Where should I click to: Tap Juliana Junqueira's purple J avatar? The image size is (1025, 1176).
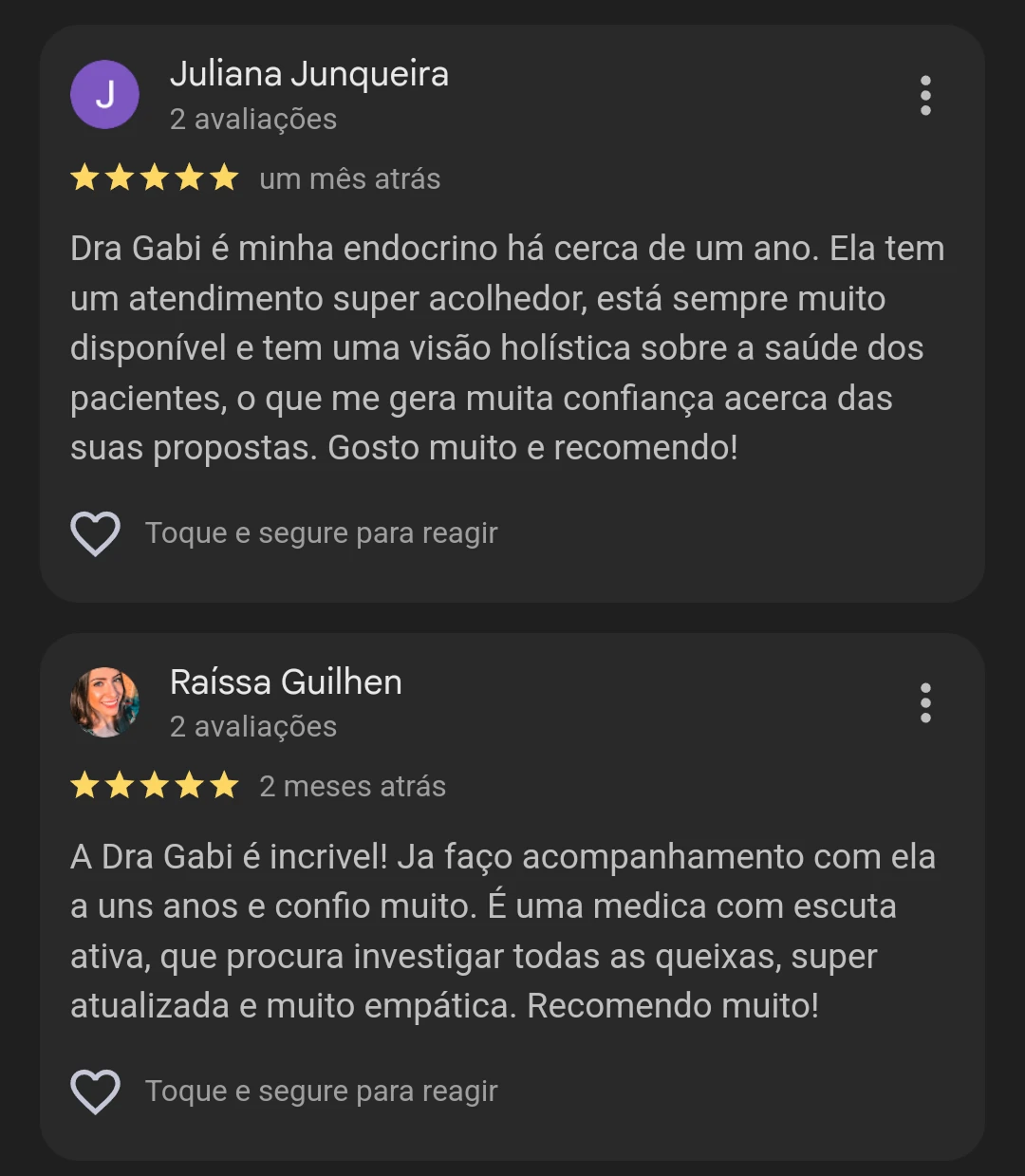coord(105,95)
